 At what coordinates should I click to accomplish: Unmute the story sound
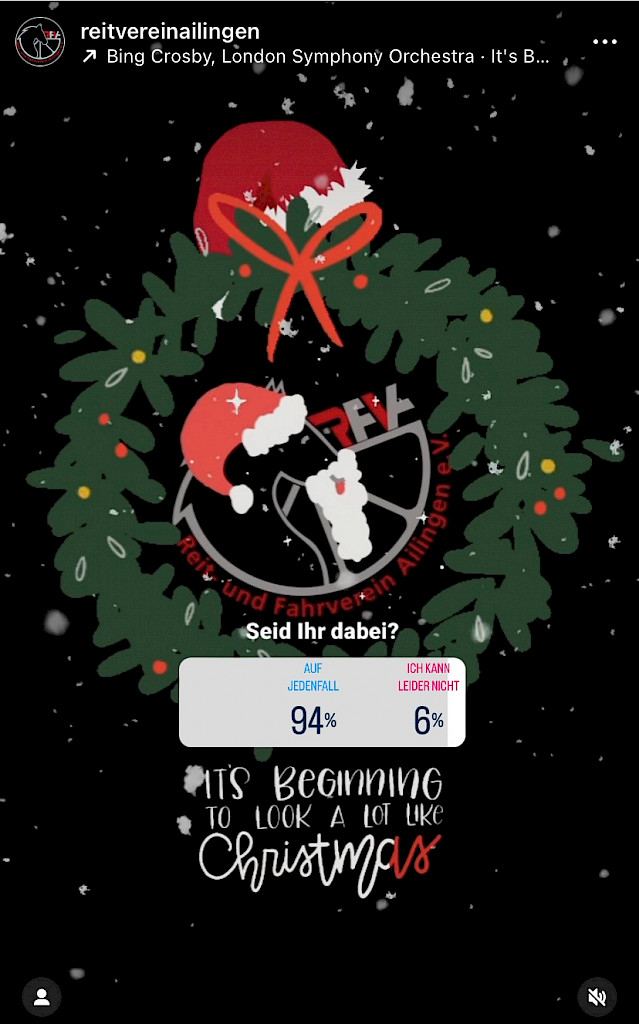[597, 997]
